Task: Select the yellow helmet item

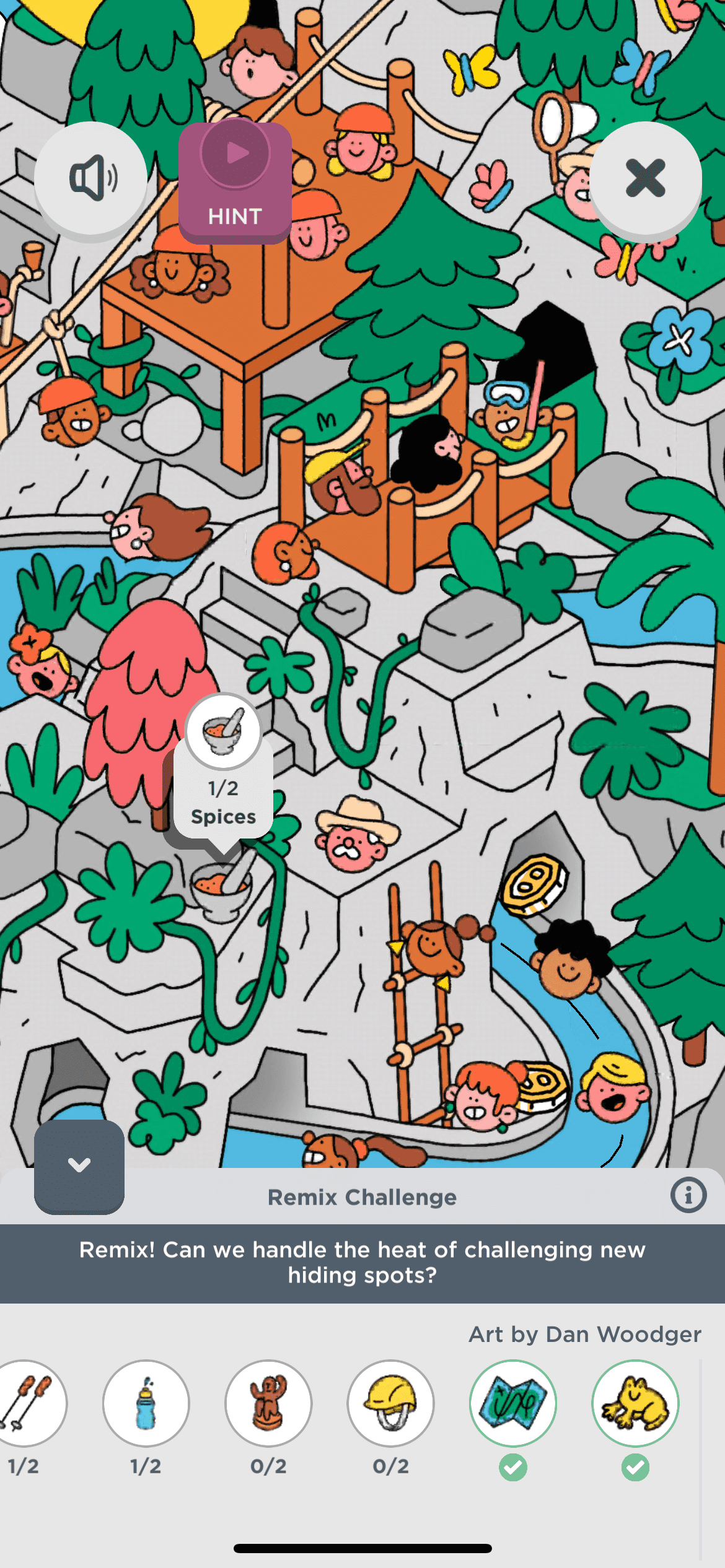Action: click(390, 1403)
